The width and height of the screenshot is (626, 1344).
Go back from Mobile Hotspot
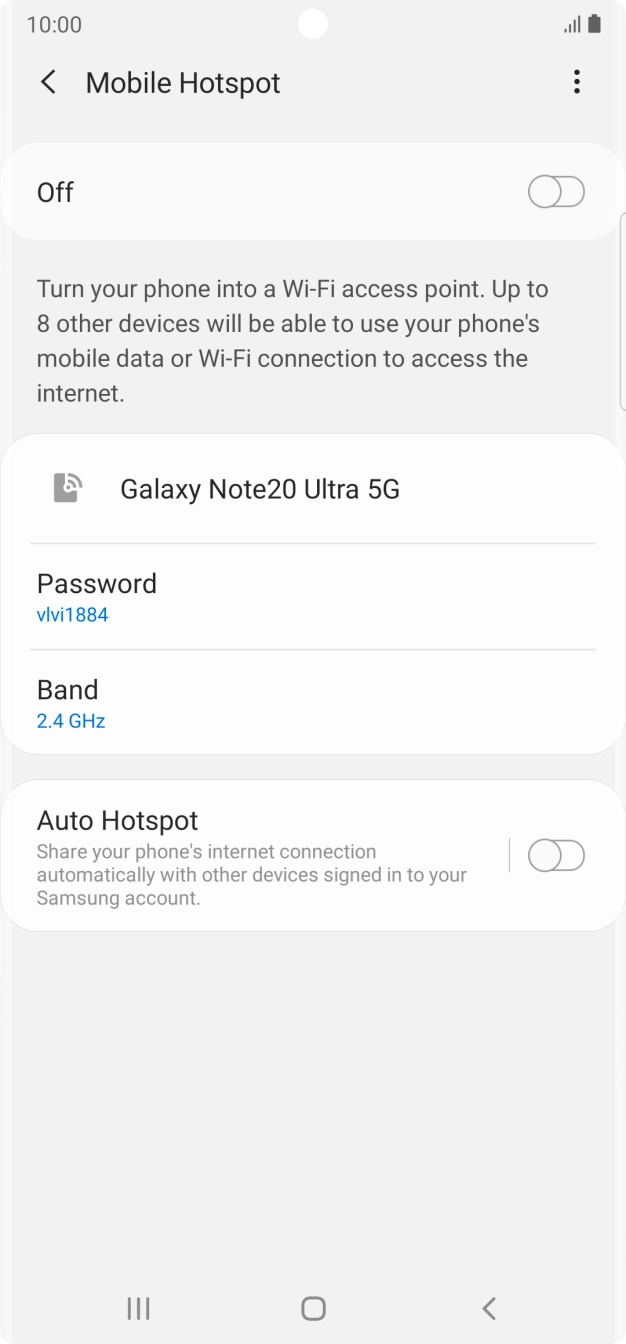48,83
